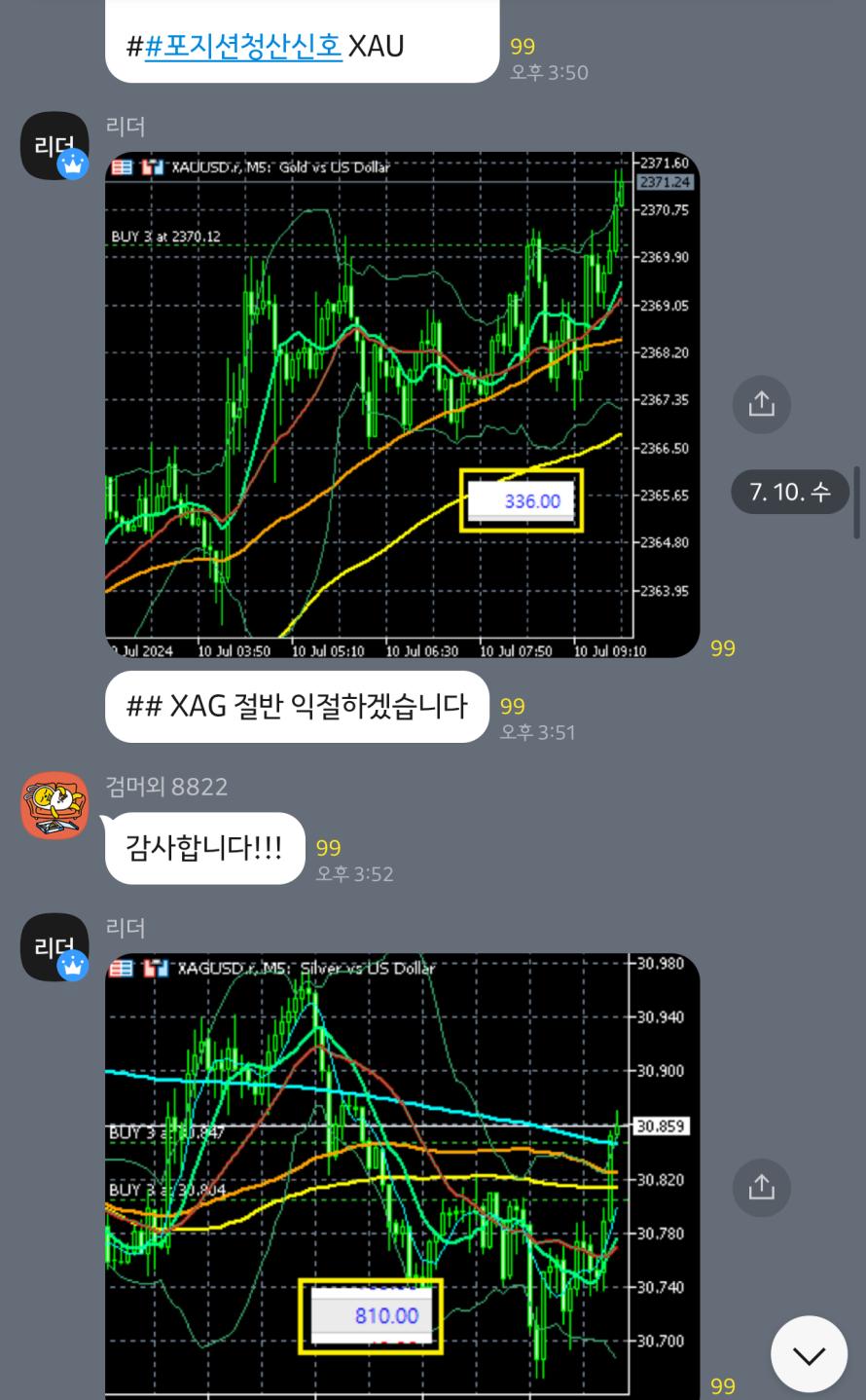The width and height of the screenshot is (866, 1400).
Task: Jump to the latest message arrow
Action: point(809,1354)
